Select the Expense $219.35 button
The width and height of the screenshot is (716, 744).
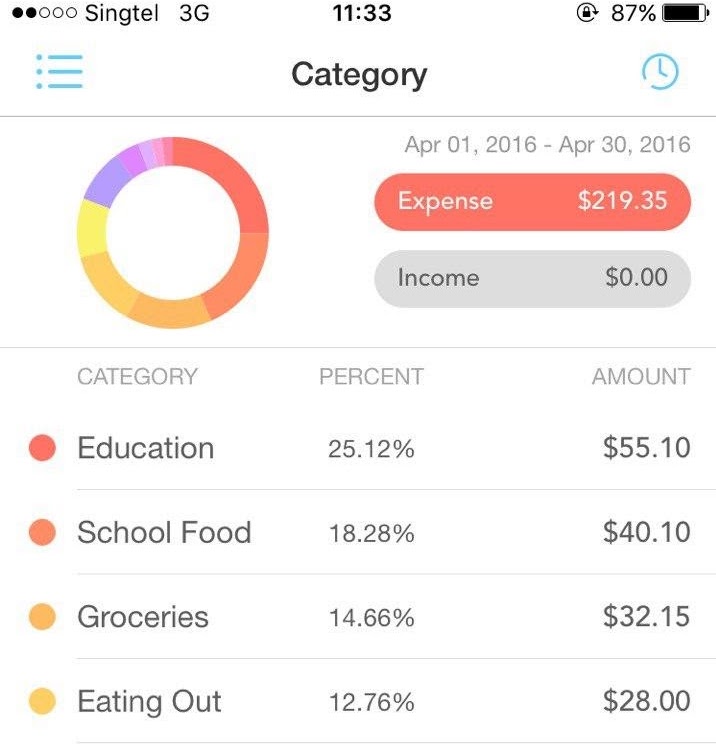[532, 201]
